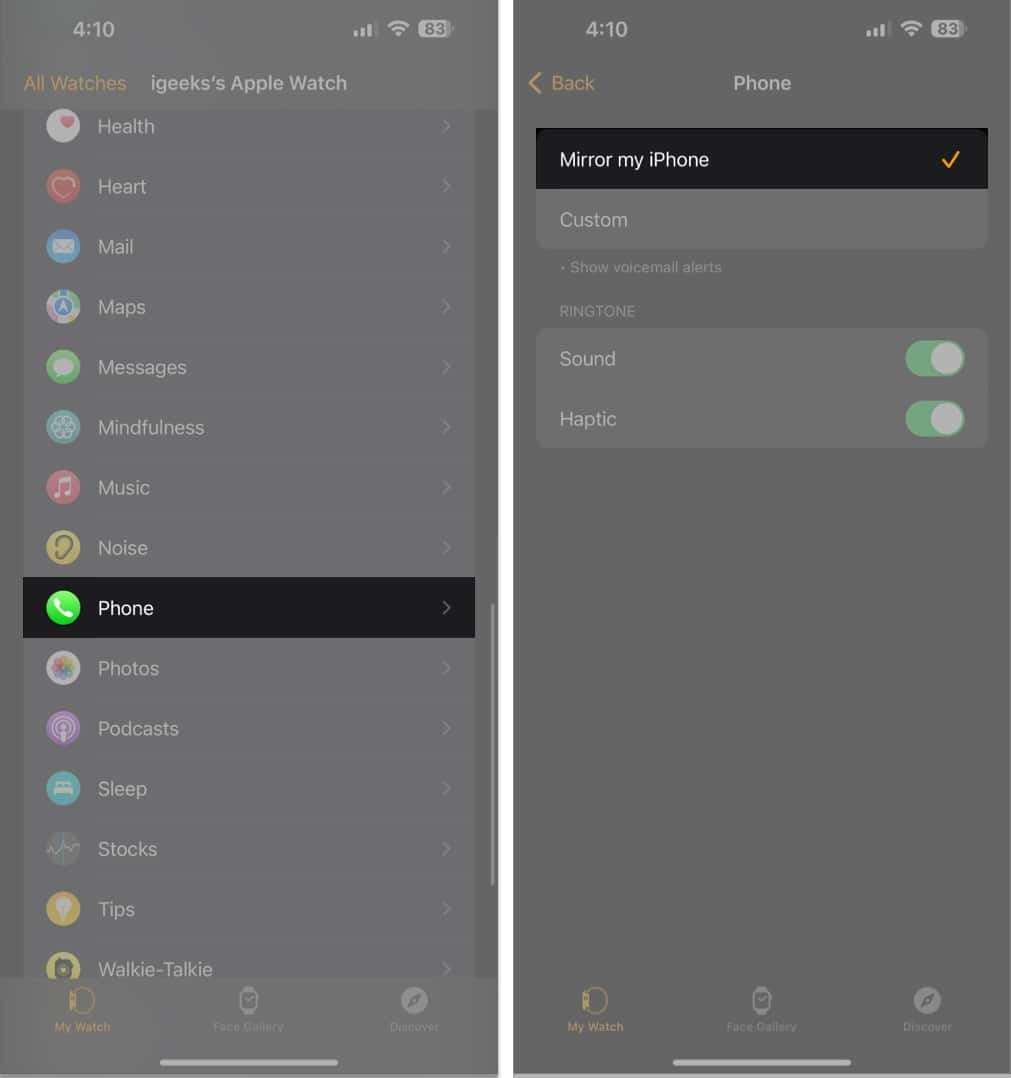
Task: Go back from Phone screen
Action: [x=561, y=83]
